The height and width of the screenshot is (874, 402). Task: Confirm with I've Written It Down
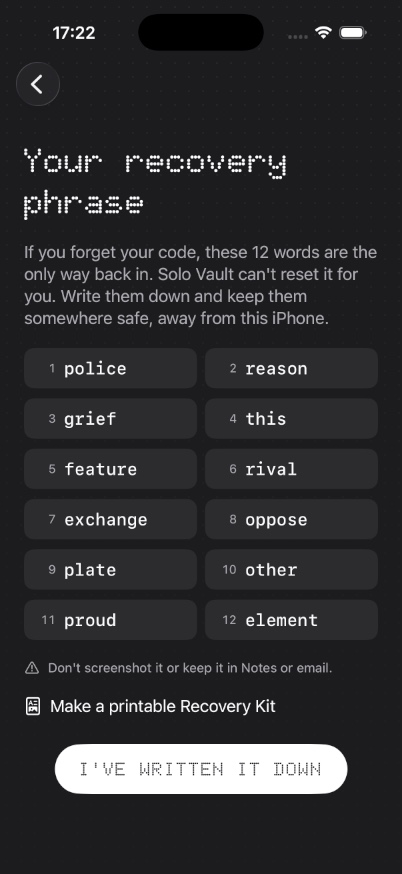[x=201, y=769]
